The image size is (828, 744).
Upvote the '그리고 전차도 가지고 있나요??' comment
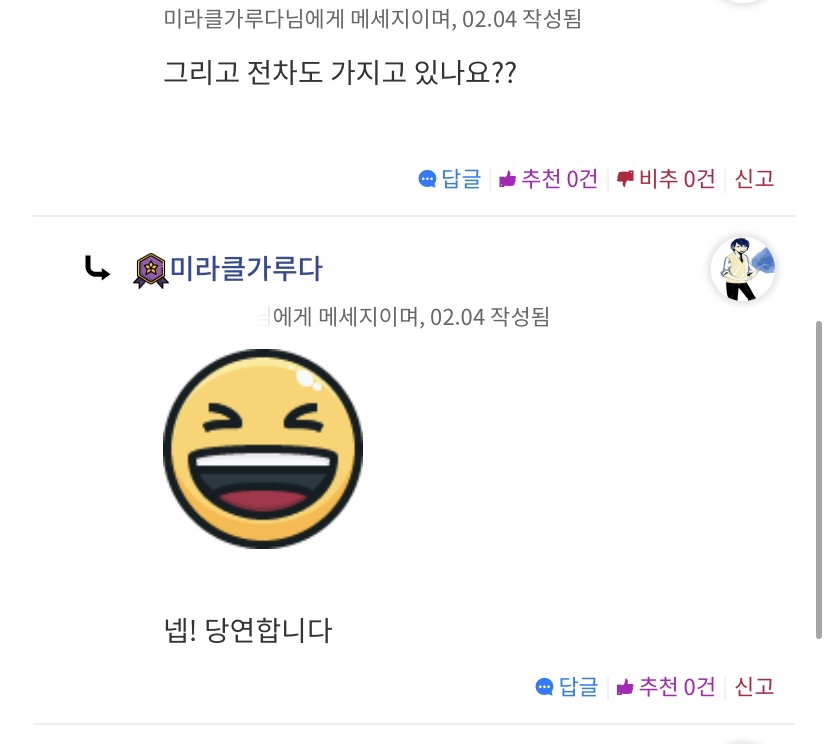coord(548,179)
